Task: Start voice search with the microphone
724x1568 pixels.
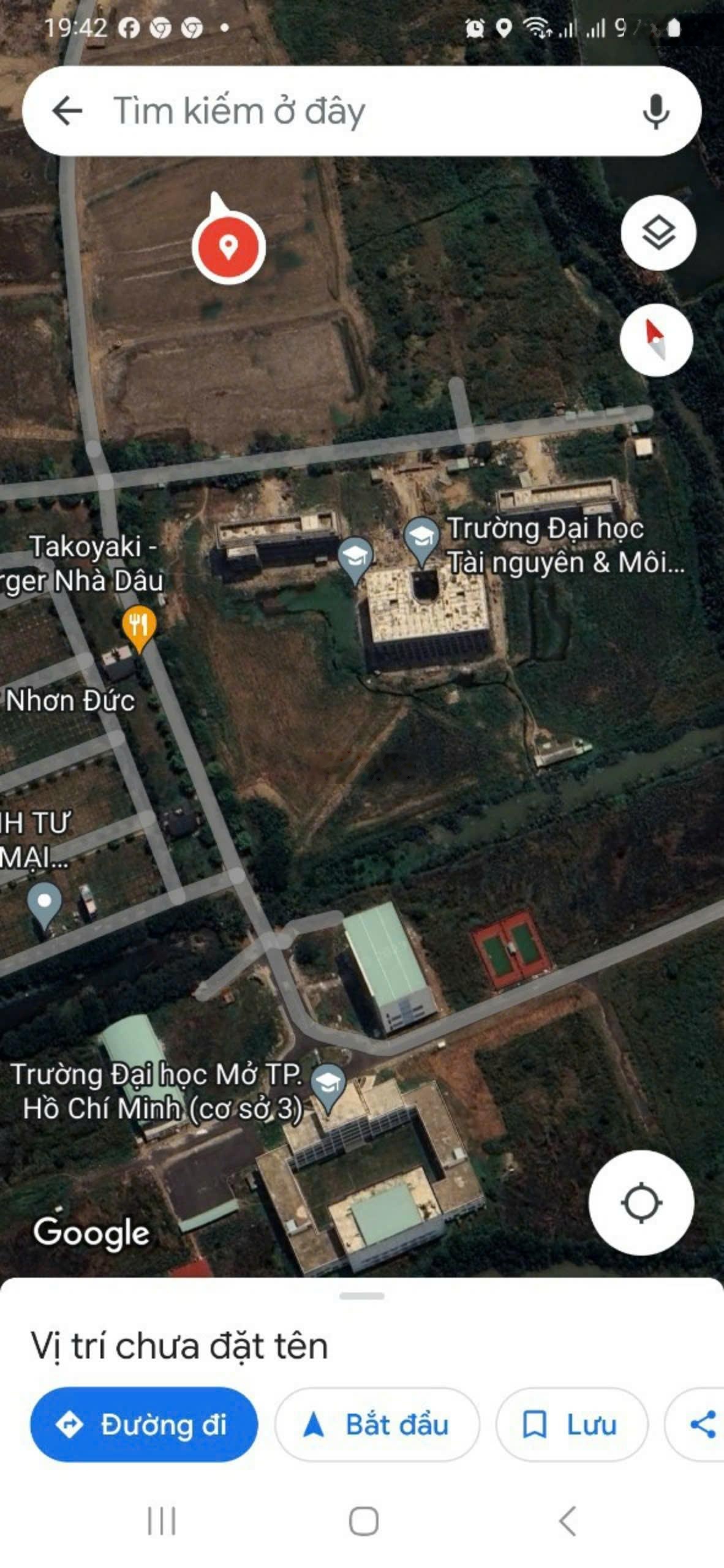Action: (656, 111)
